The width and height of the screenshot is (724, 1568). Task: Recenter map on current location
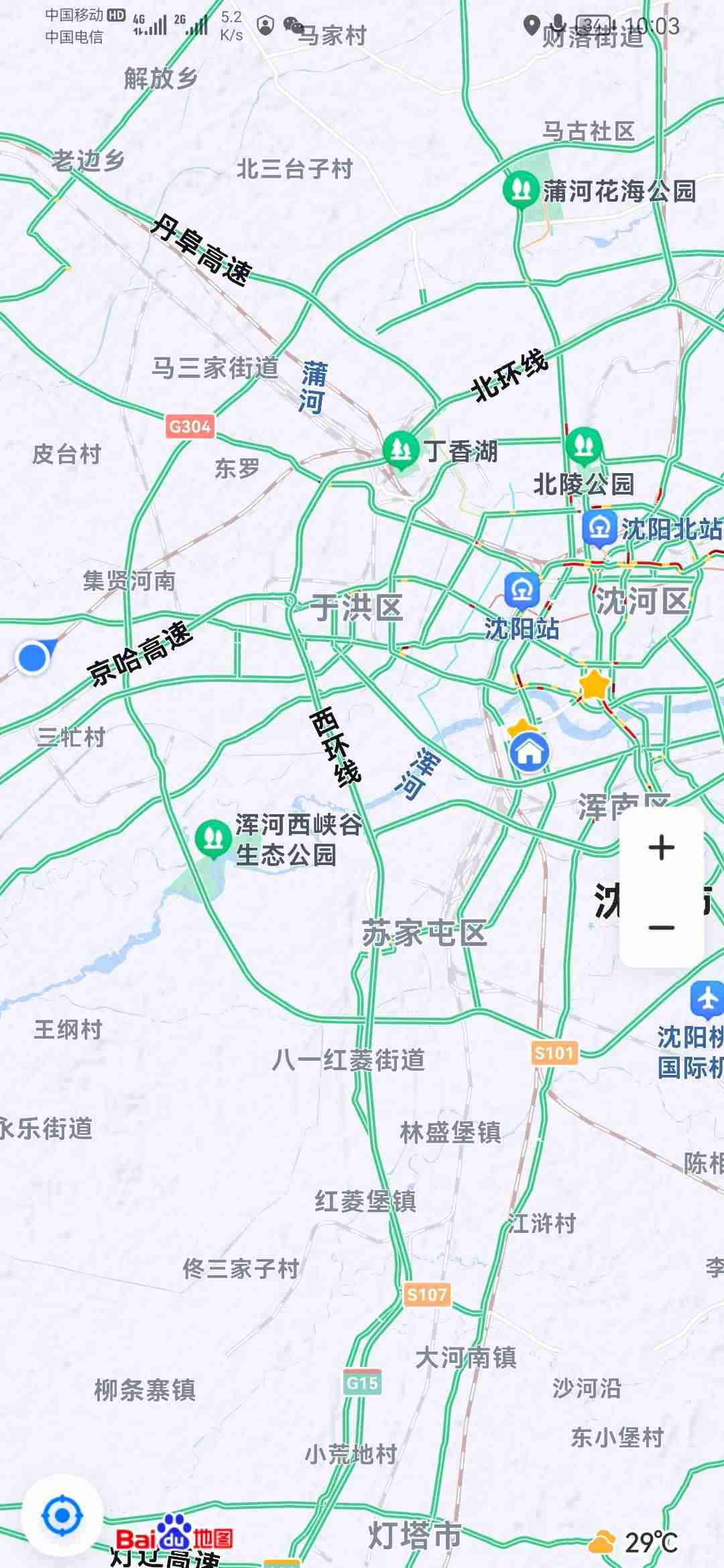pos(62,1515)
